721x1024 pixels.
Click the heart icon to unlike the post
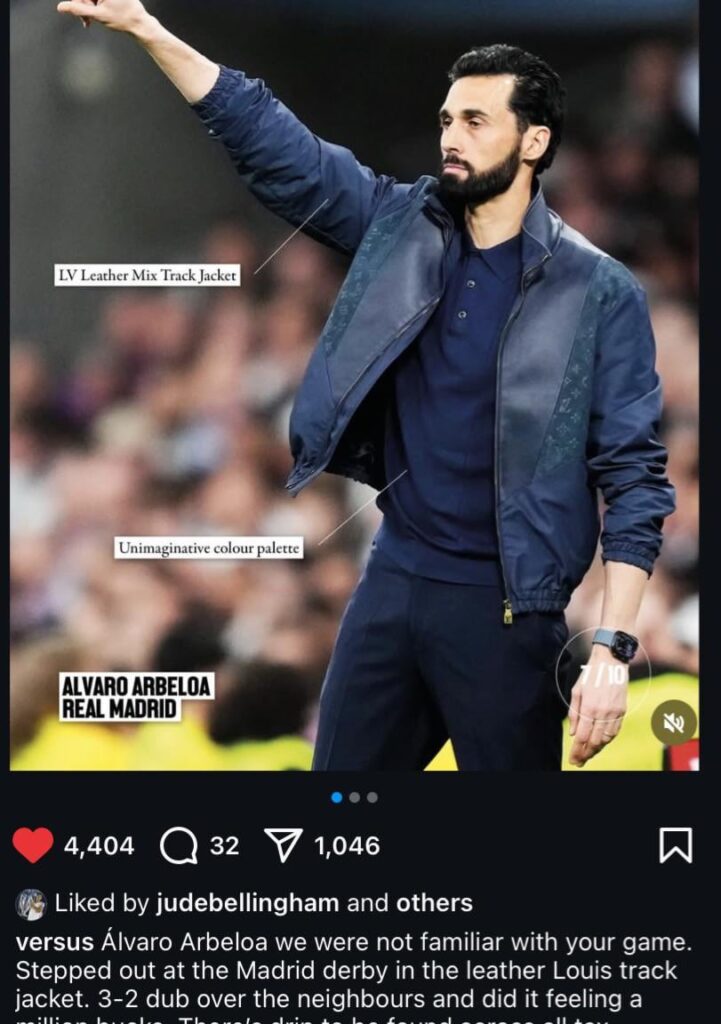click(31, 845)
